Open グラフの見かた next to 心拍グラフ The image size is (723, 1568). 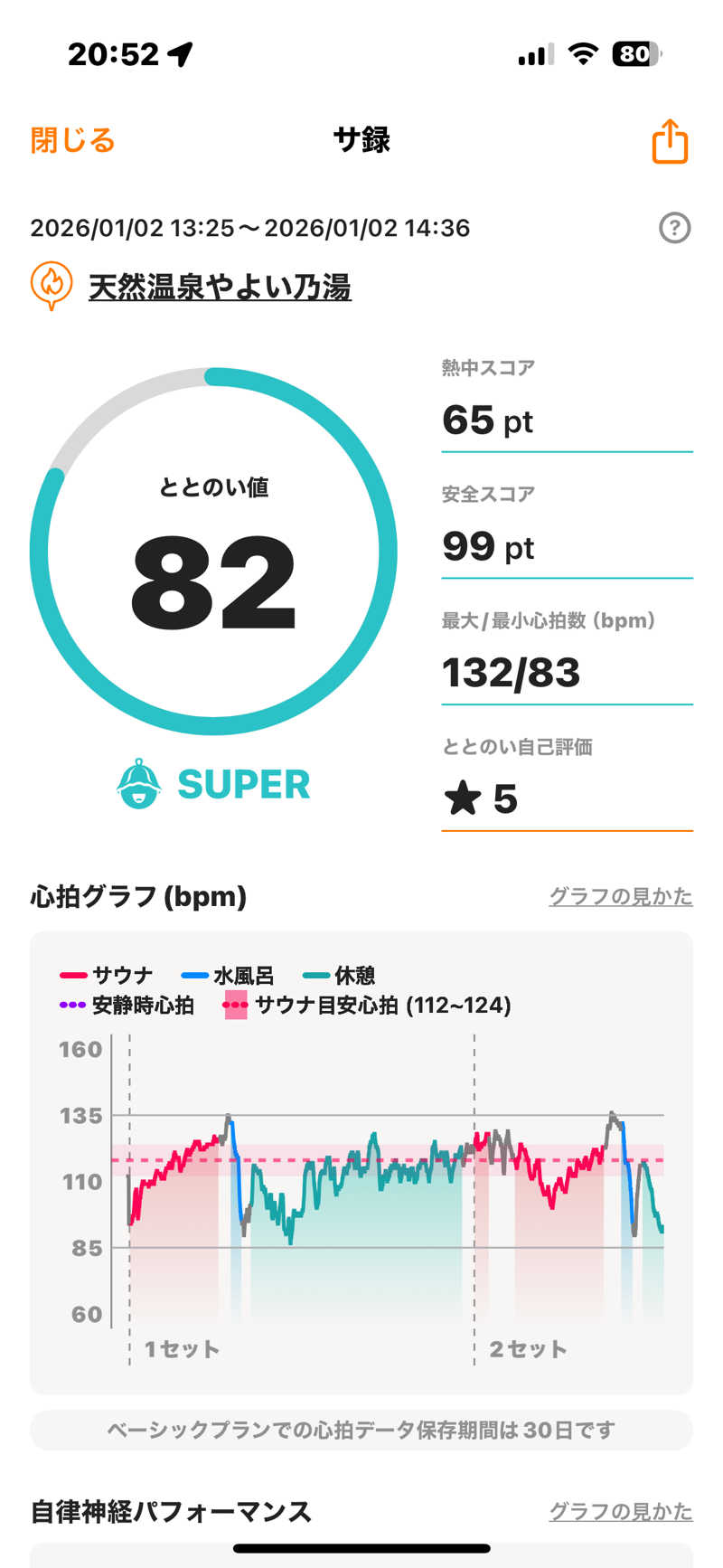[x=621, y=896]
